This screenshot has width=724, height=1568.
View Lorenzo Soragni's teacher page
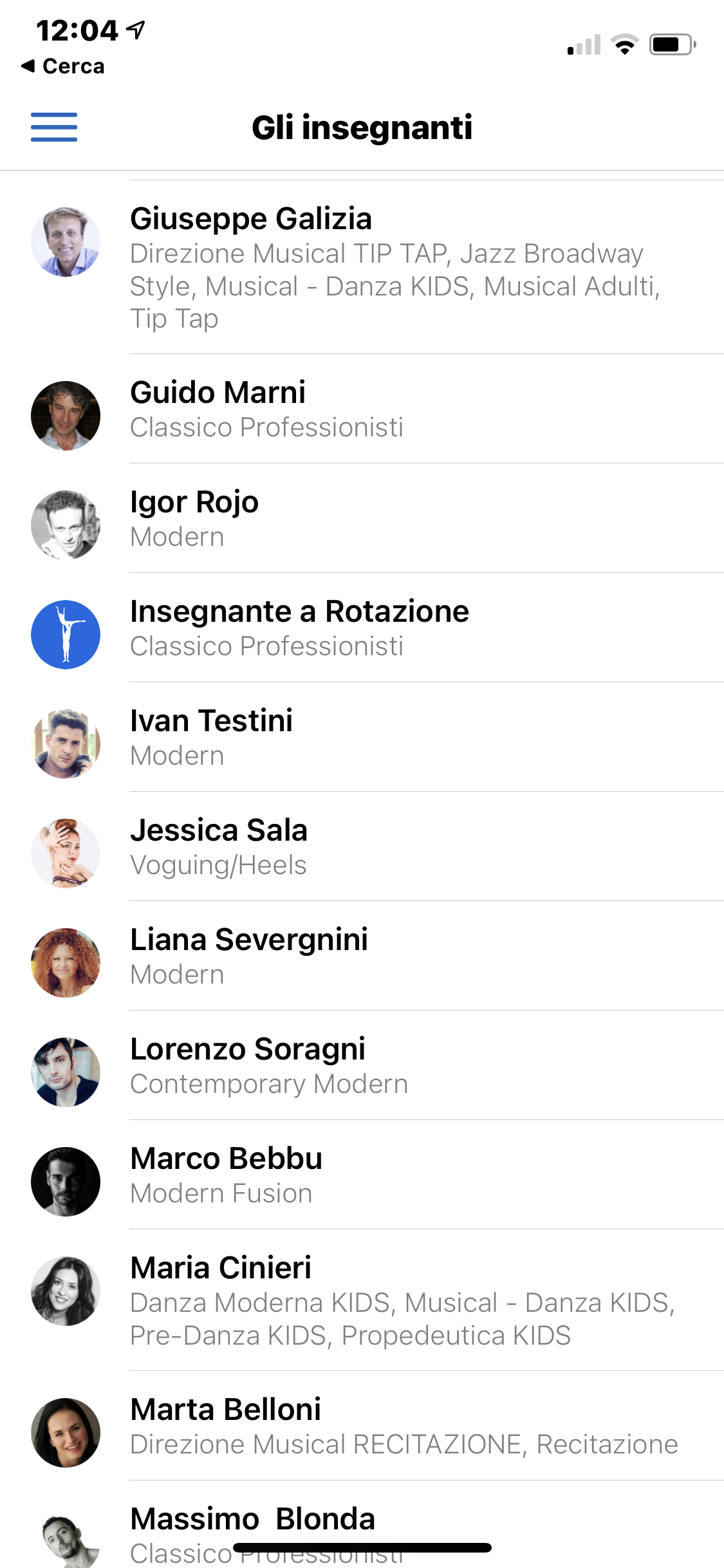(362, 1065)
